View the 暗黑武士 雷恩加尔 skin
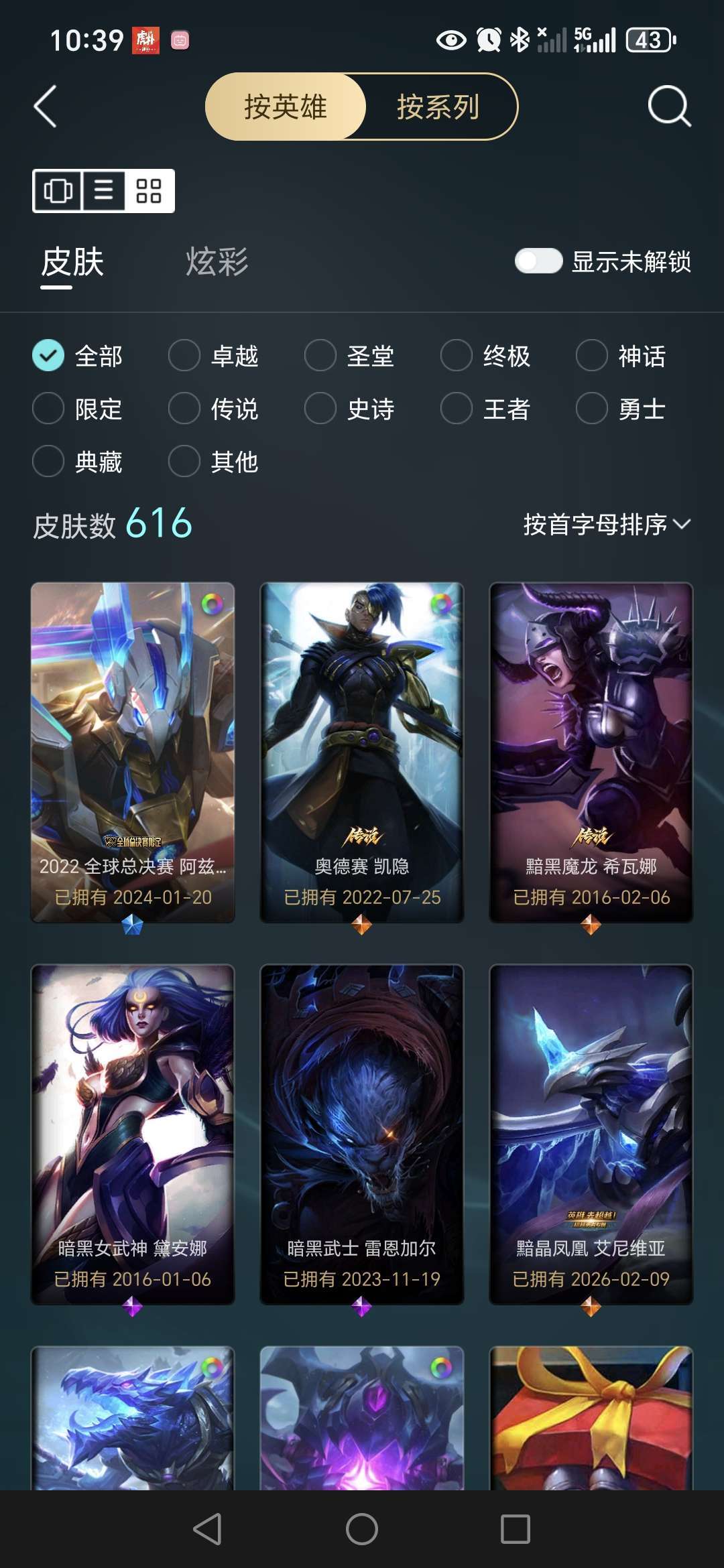This screenshot has width=724, height=1568. pyautogui.click(x=362, y=1132)
